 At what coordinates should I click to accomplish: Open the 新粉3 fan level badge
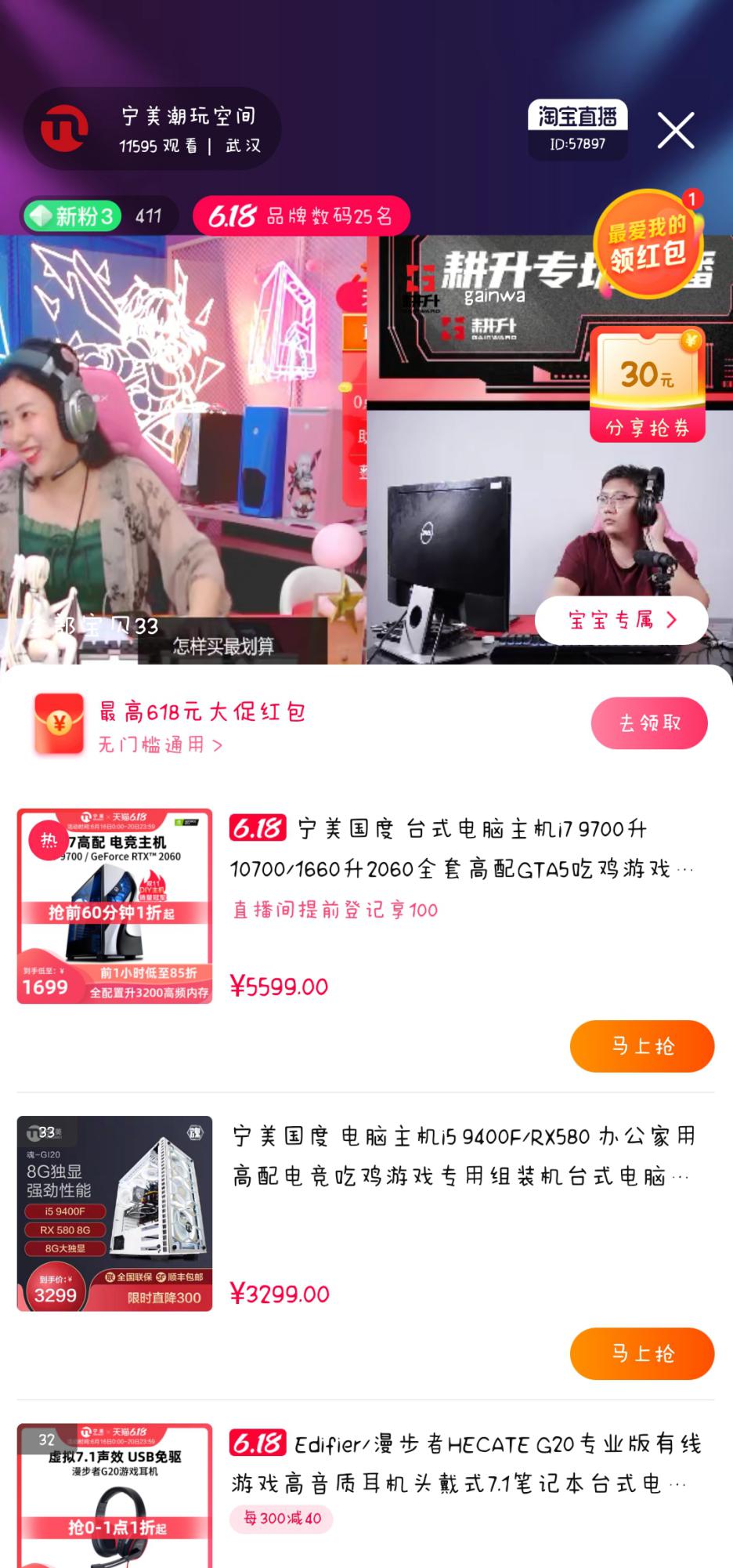pyautogui.click(x=73, y=215)
